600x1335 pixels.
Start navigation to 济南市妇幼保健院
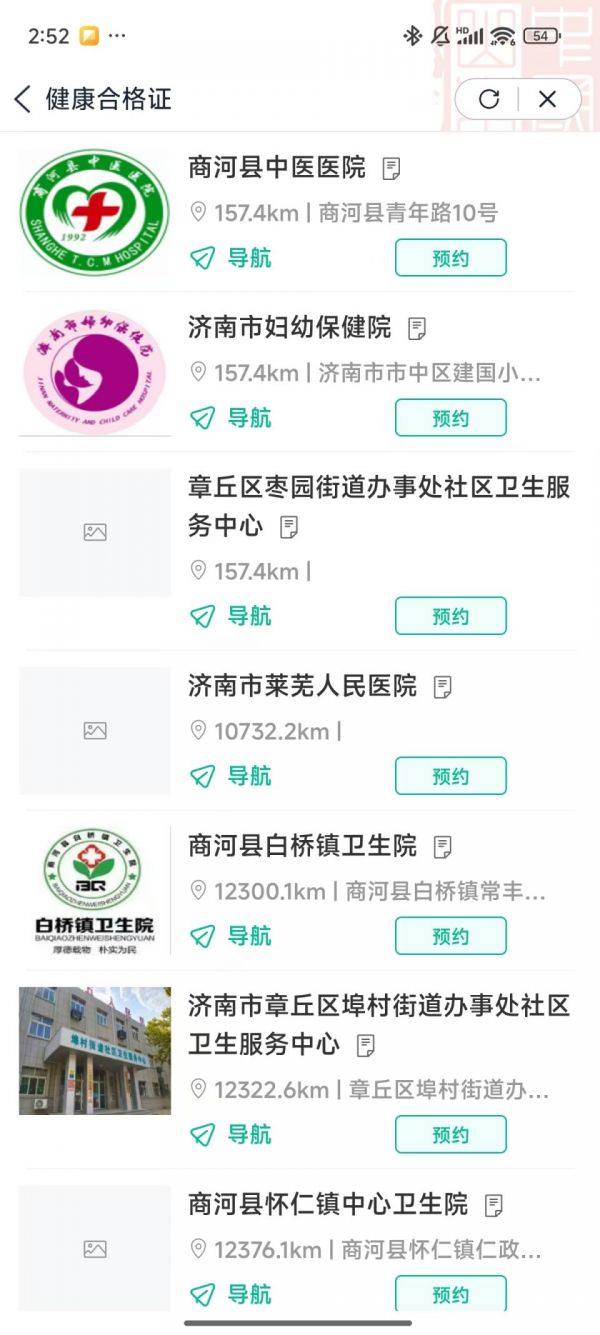231,418
